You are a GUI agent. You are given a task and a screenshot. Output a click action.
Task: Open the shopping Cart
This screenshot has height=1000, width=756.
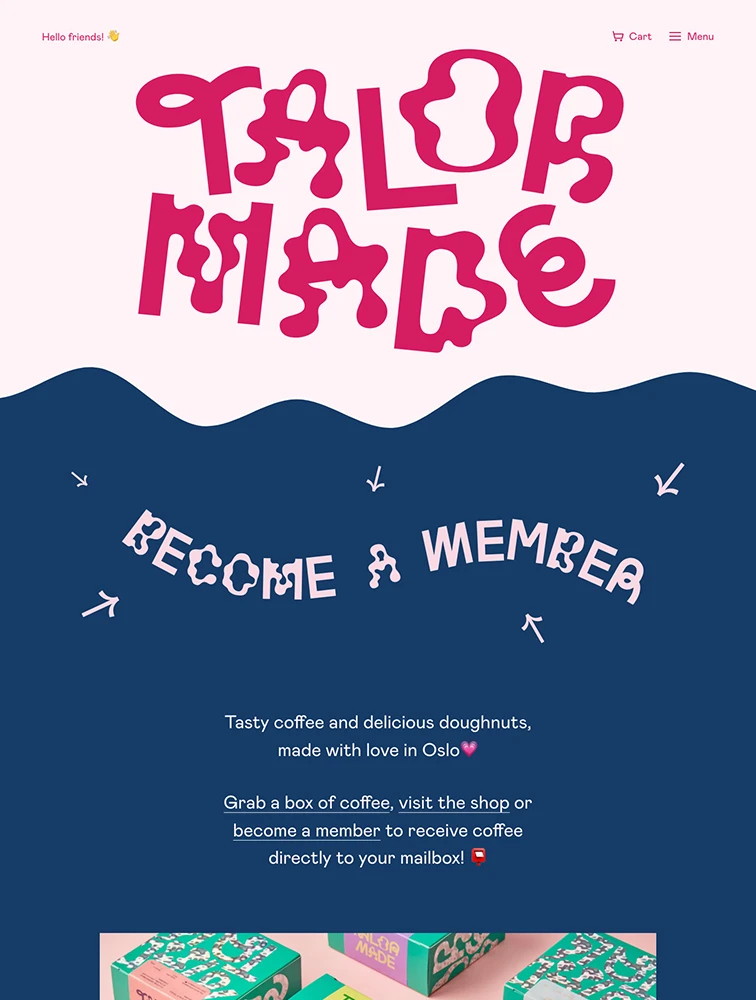pos(631,36)
